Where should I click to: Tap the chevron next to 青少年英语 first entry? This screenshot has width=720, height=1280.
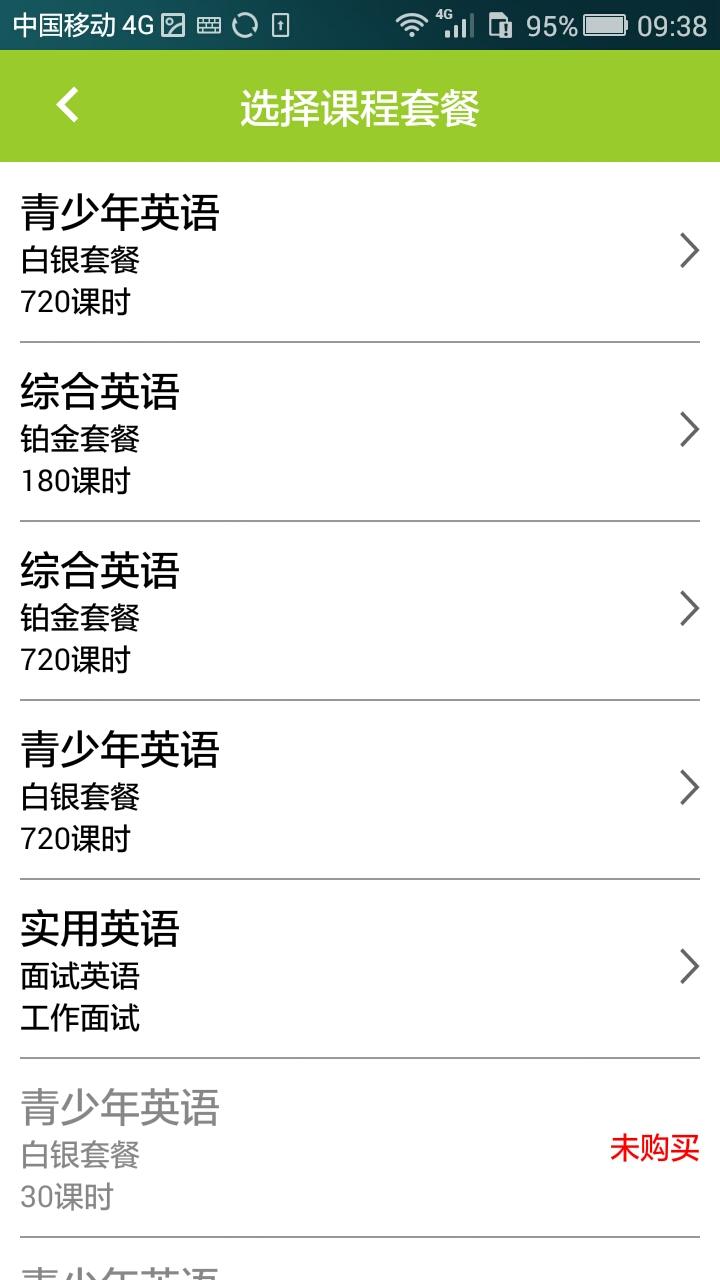click(689, 250)
